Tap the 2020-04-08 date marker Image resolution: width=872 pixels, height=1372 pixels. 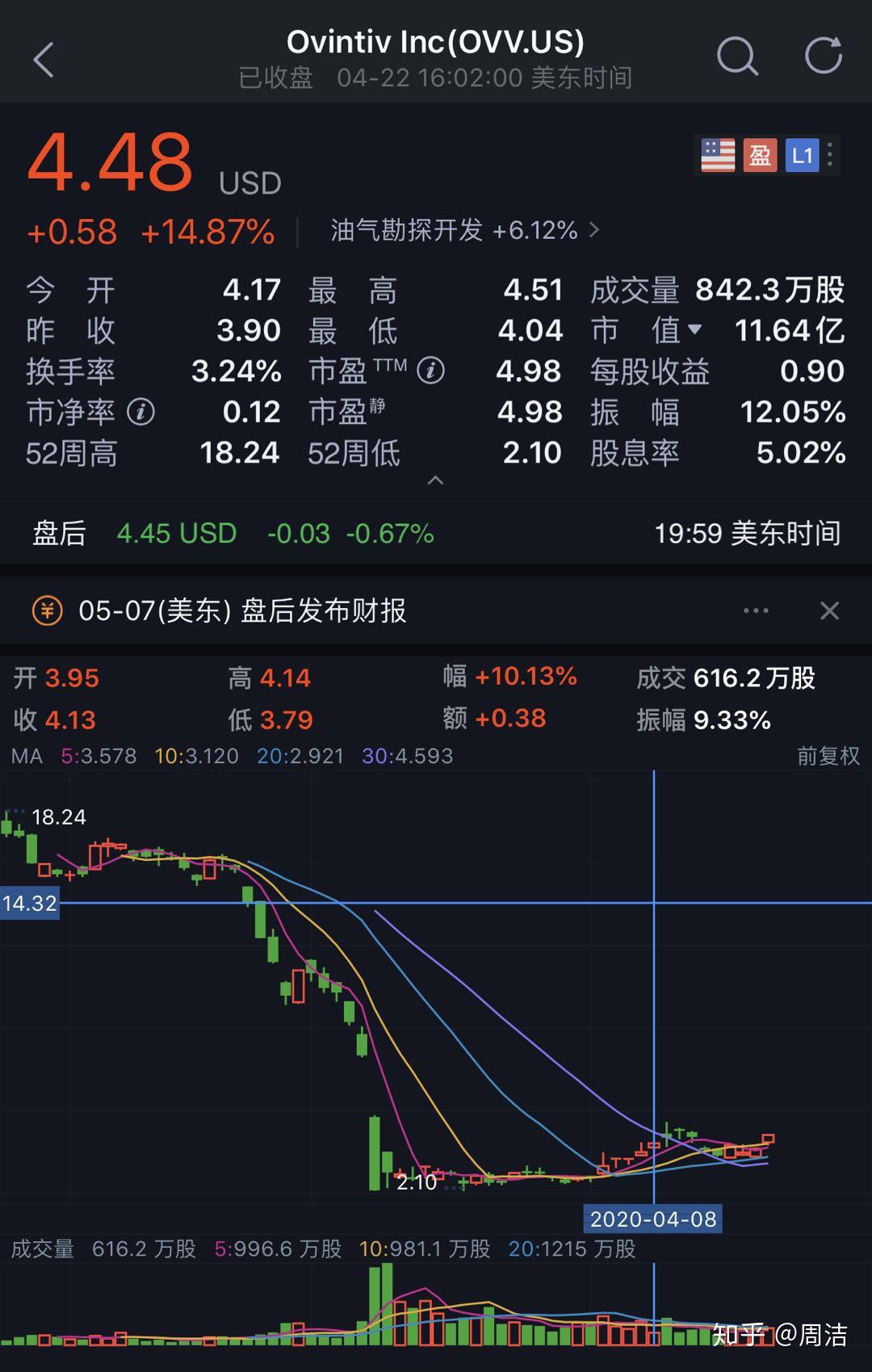coord(654,1219)
